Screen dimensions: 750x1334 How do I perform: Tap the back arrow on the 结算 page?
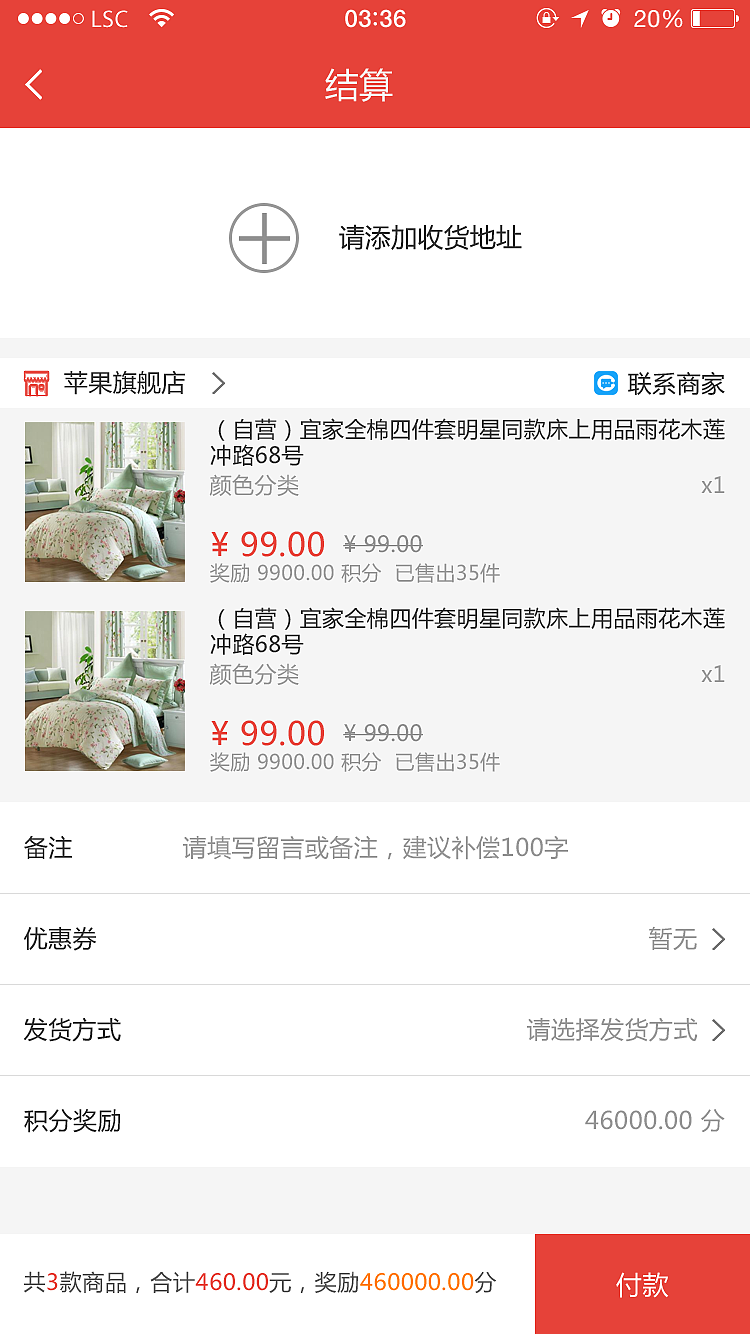click(x=33, y=84)
